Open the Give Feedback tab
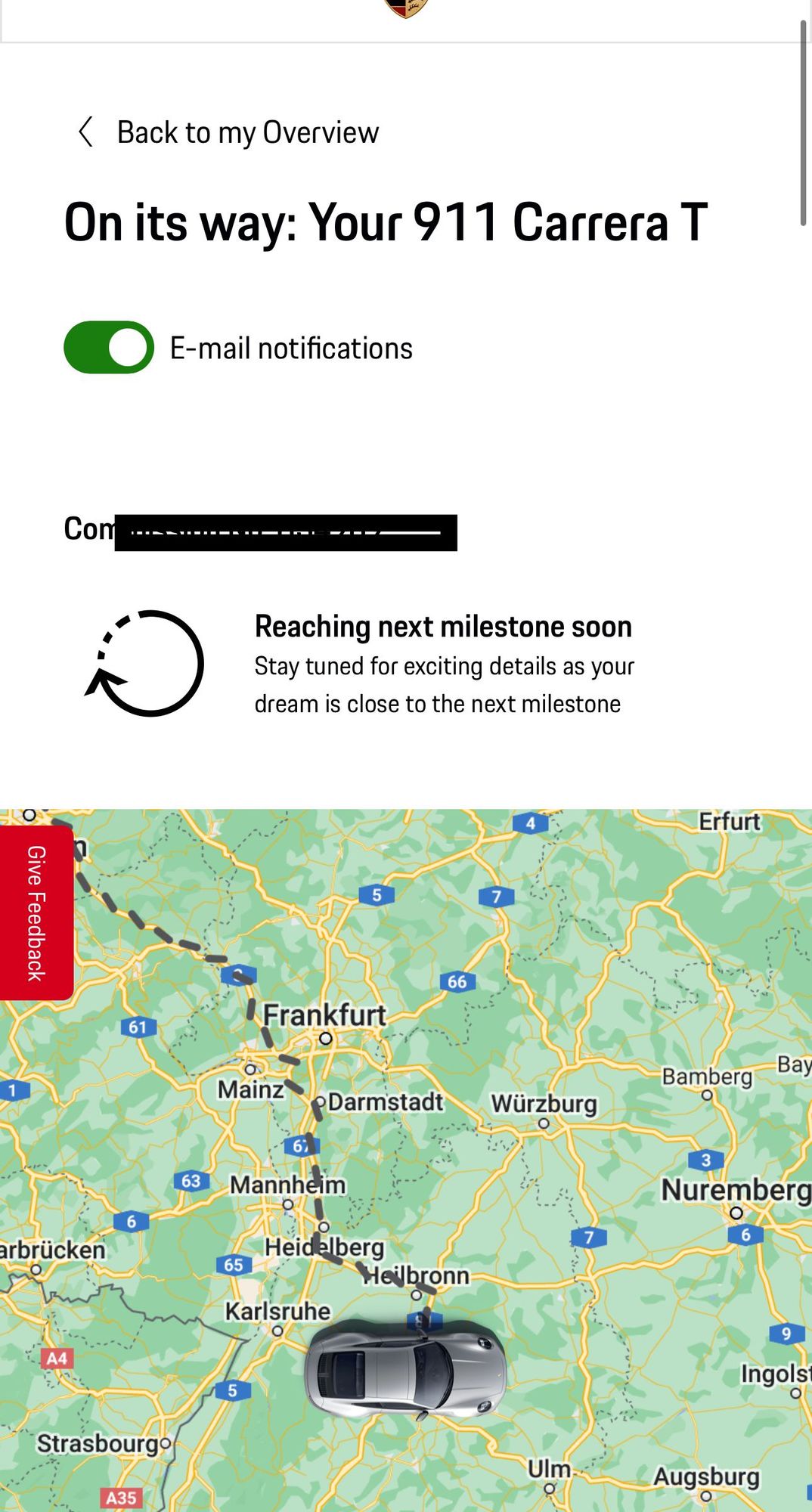812x1512 pixels. point(36,912)
